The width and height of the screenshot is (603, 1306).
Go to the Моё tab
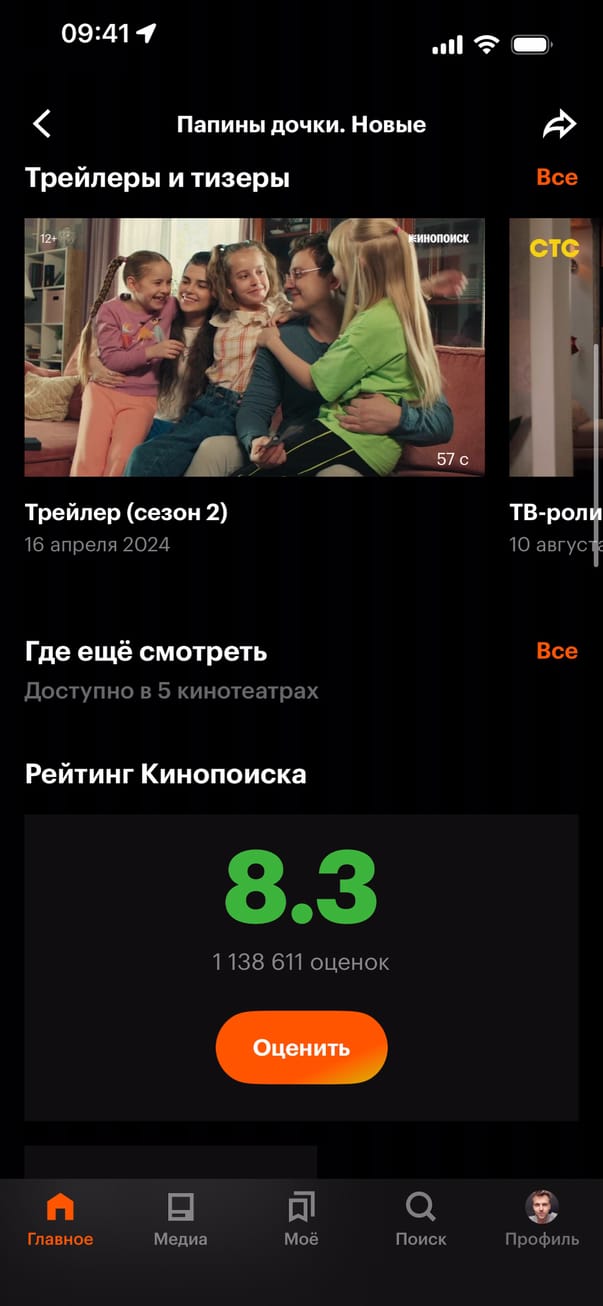(301, 1220)
